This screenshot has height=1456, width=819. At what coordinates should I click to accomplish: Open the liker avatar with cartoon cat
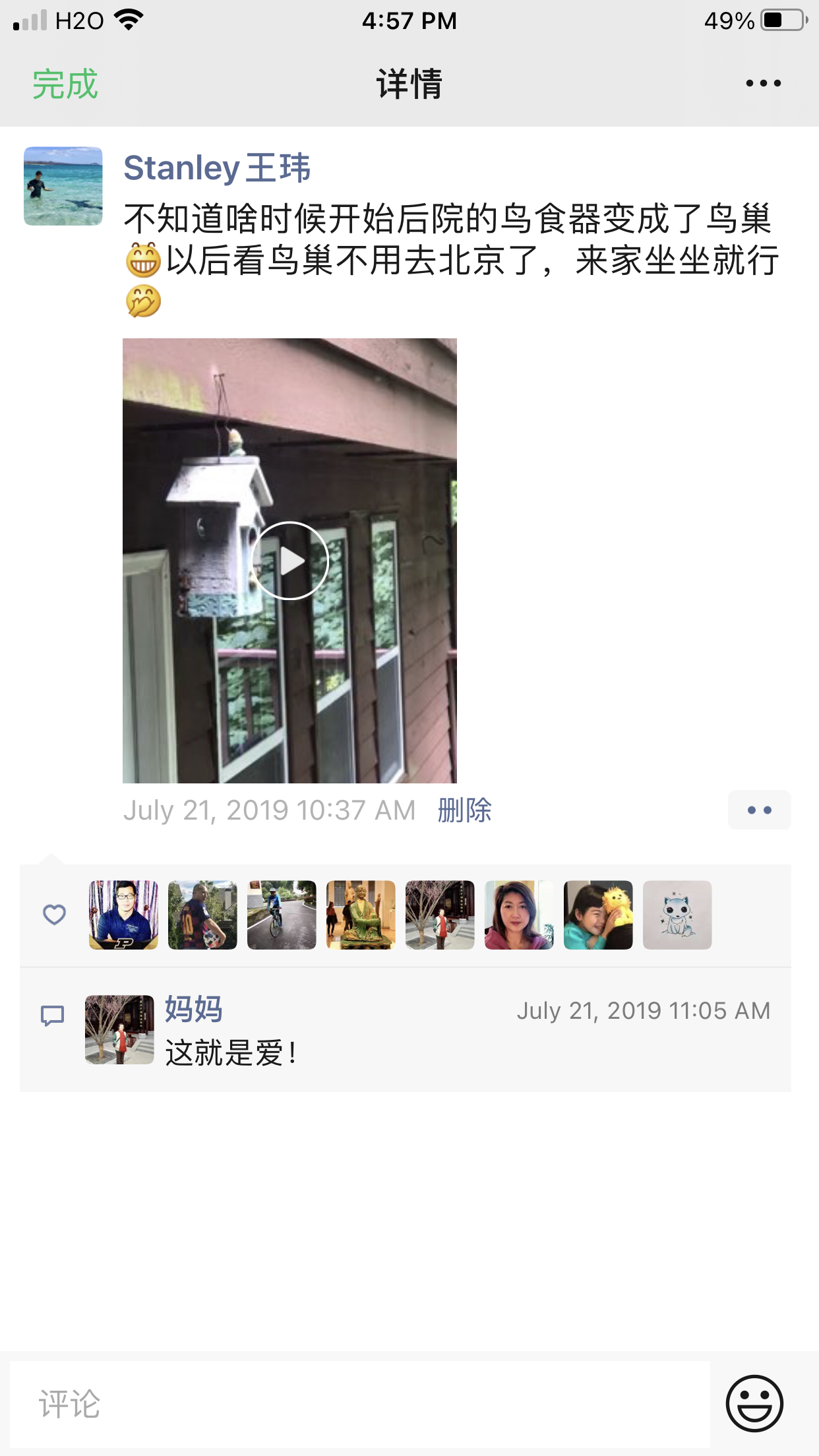[x=677, y=915]
